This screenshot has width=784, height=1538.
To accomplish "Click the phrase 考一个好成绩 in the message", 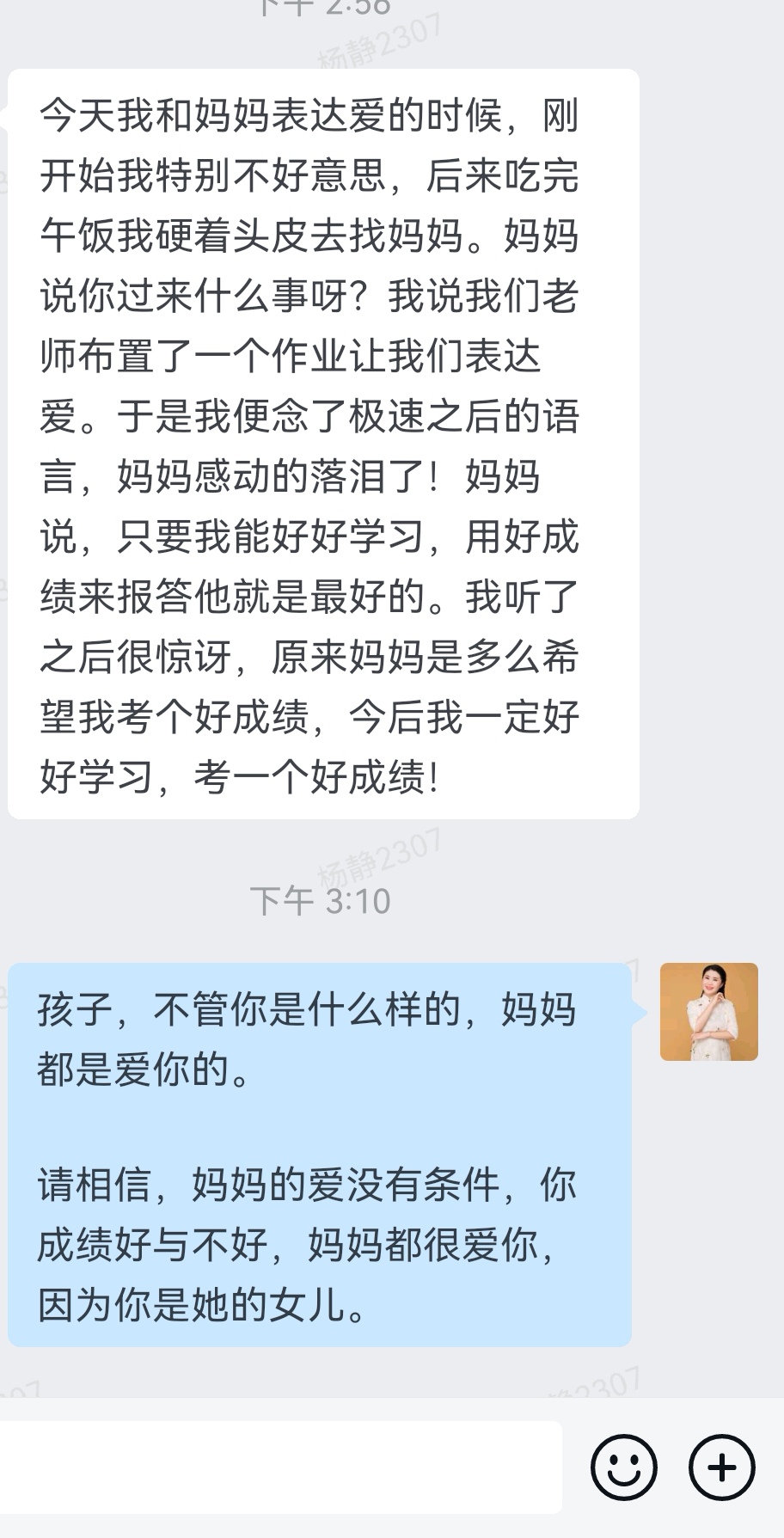I will click(x=309, y=776).
